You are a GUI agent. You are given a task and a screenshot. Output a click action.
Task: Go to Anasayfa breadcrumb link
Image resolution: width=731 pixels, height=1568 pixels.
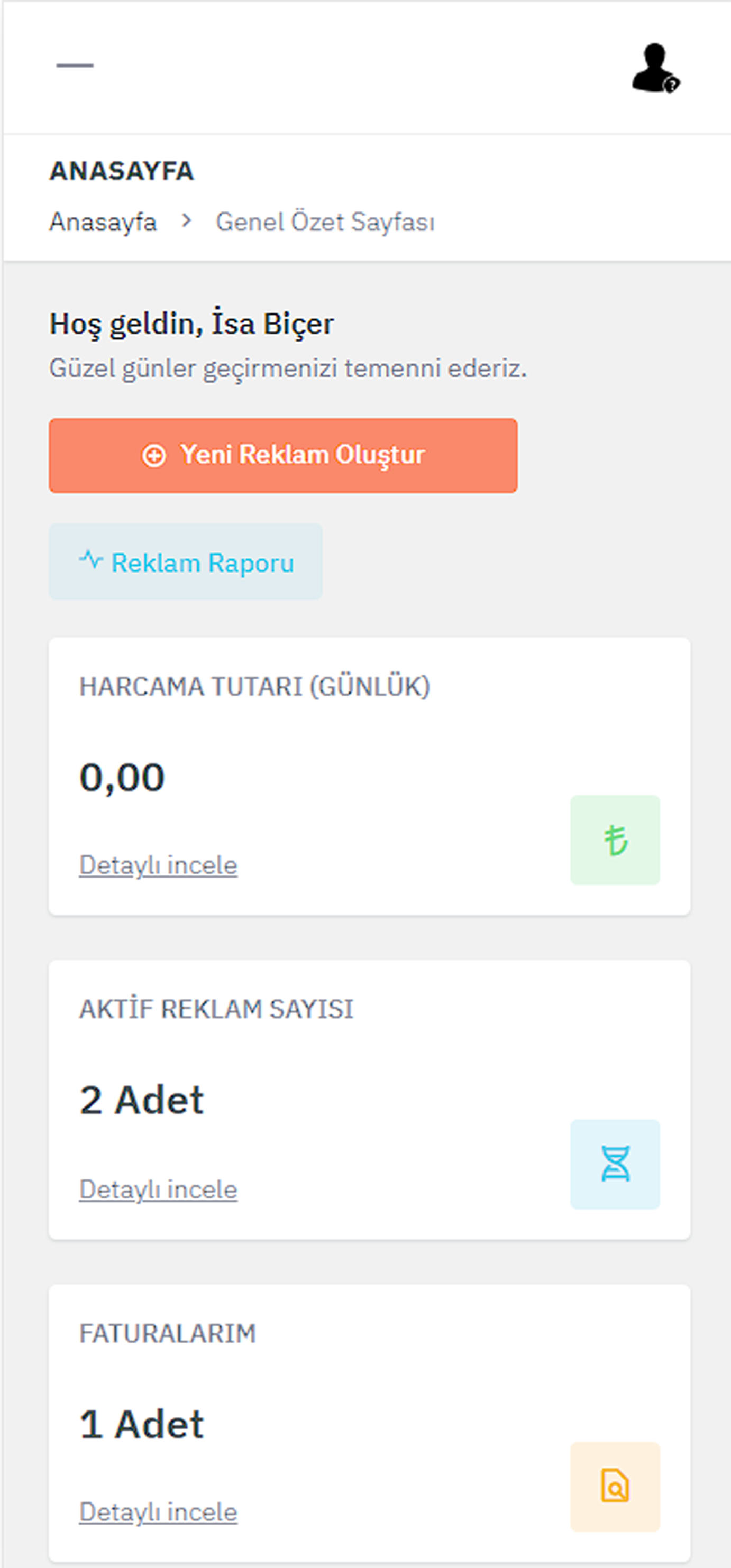click(103, 222)
